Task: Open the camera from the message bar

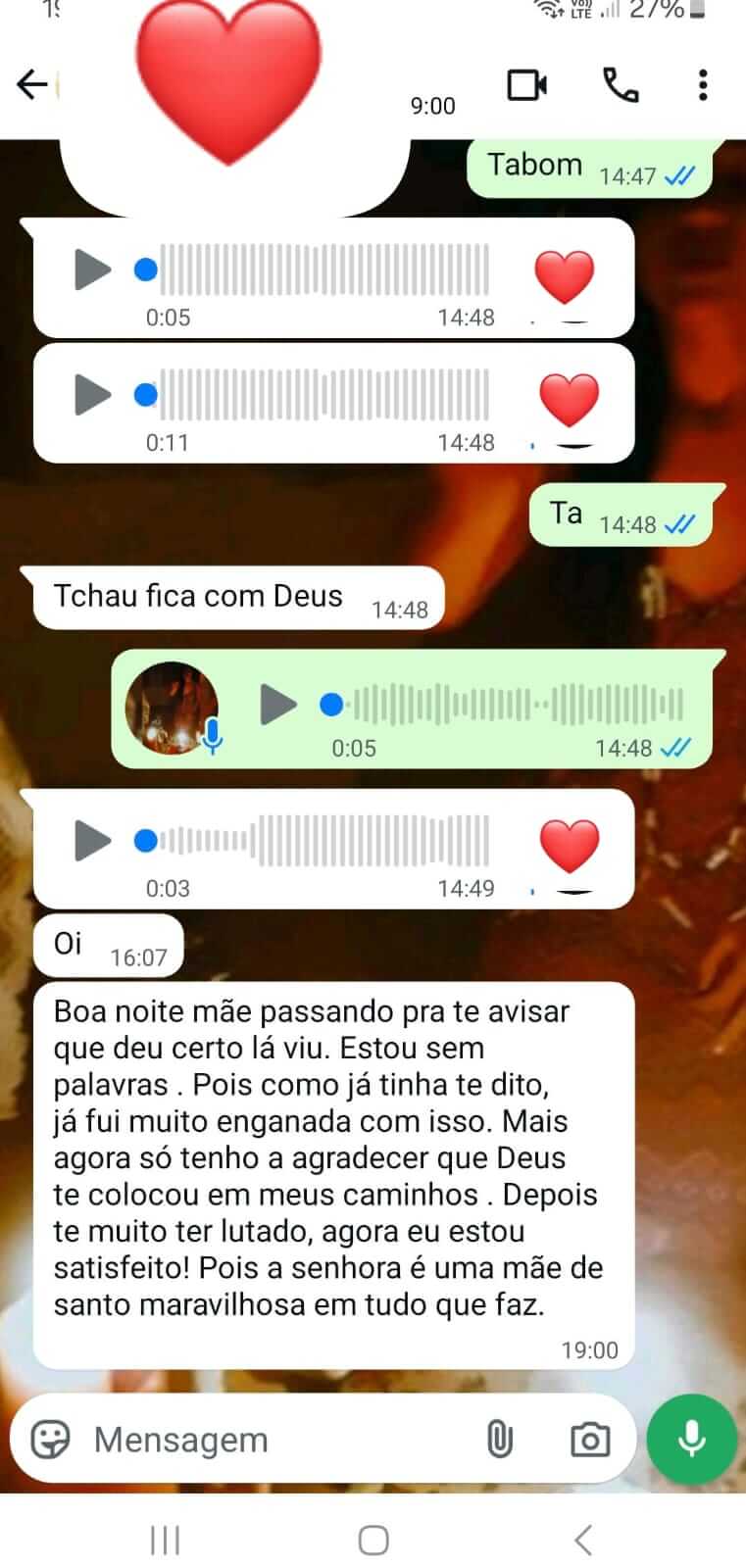Action: [x=590, y=1440]
